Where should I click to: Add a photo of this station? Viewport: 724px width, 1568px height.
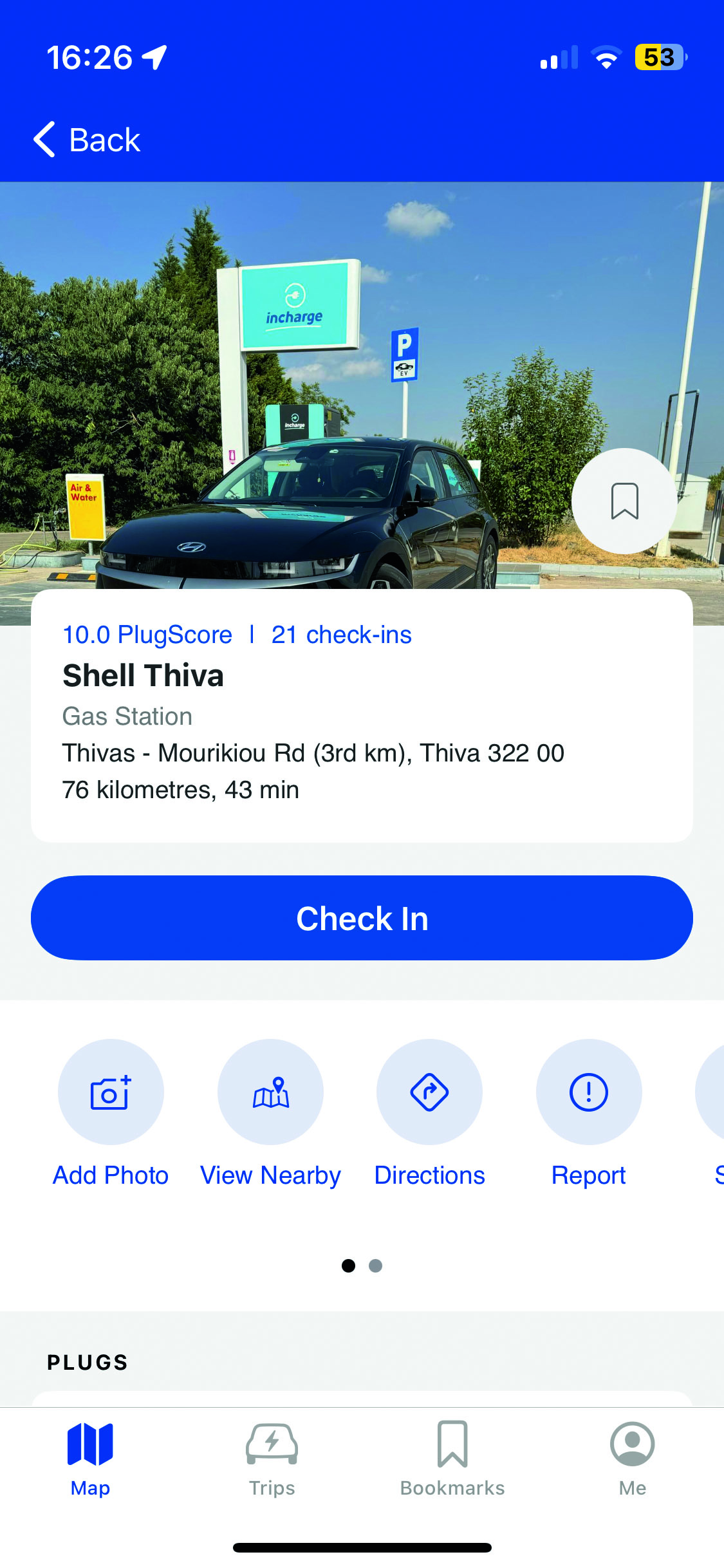[111, 1114]
